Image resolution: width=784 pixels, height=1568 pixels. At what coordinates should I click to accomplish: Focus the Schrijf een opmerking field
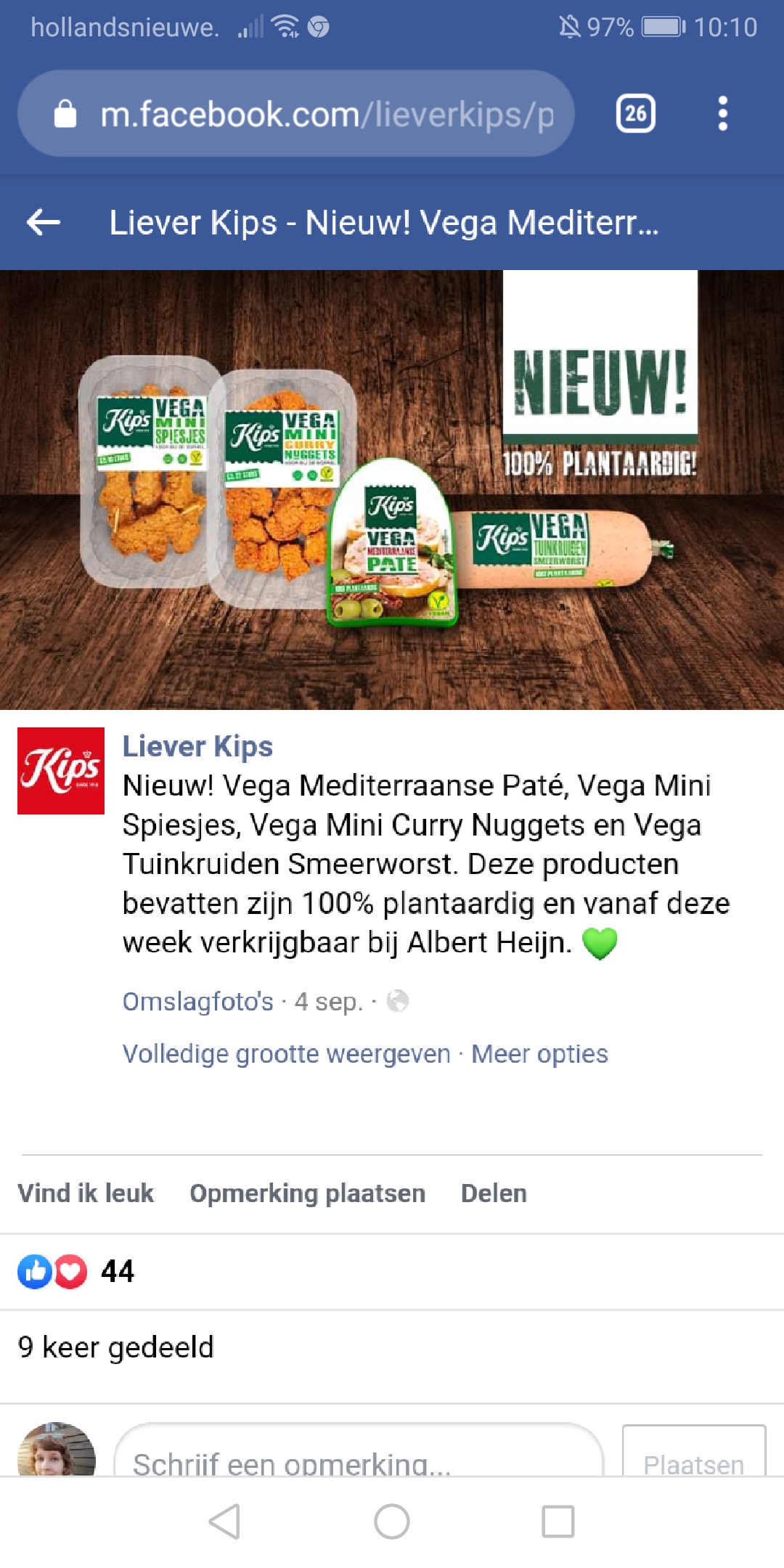click(x=359, y=1450)
